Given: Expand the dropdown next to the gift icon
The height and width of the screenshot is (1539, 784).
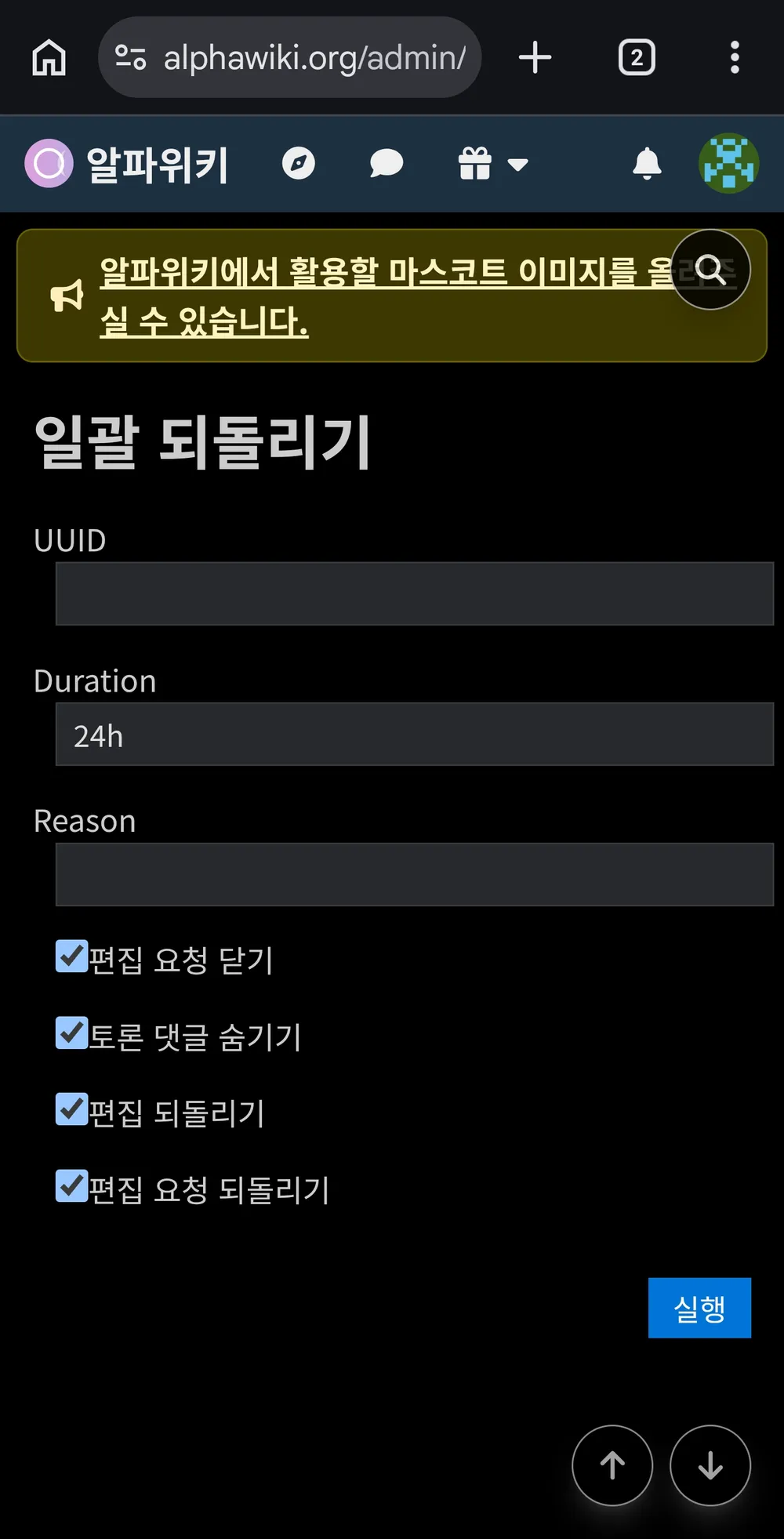Looking at the screenshot, I should point(517,165).
